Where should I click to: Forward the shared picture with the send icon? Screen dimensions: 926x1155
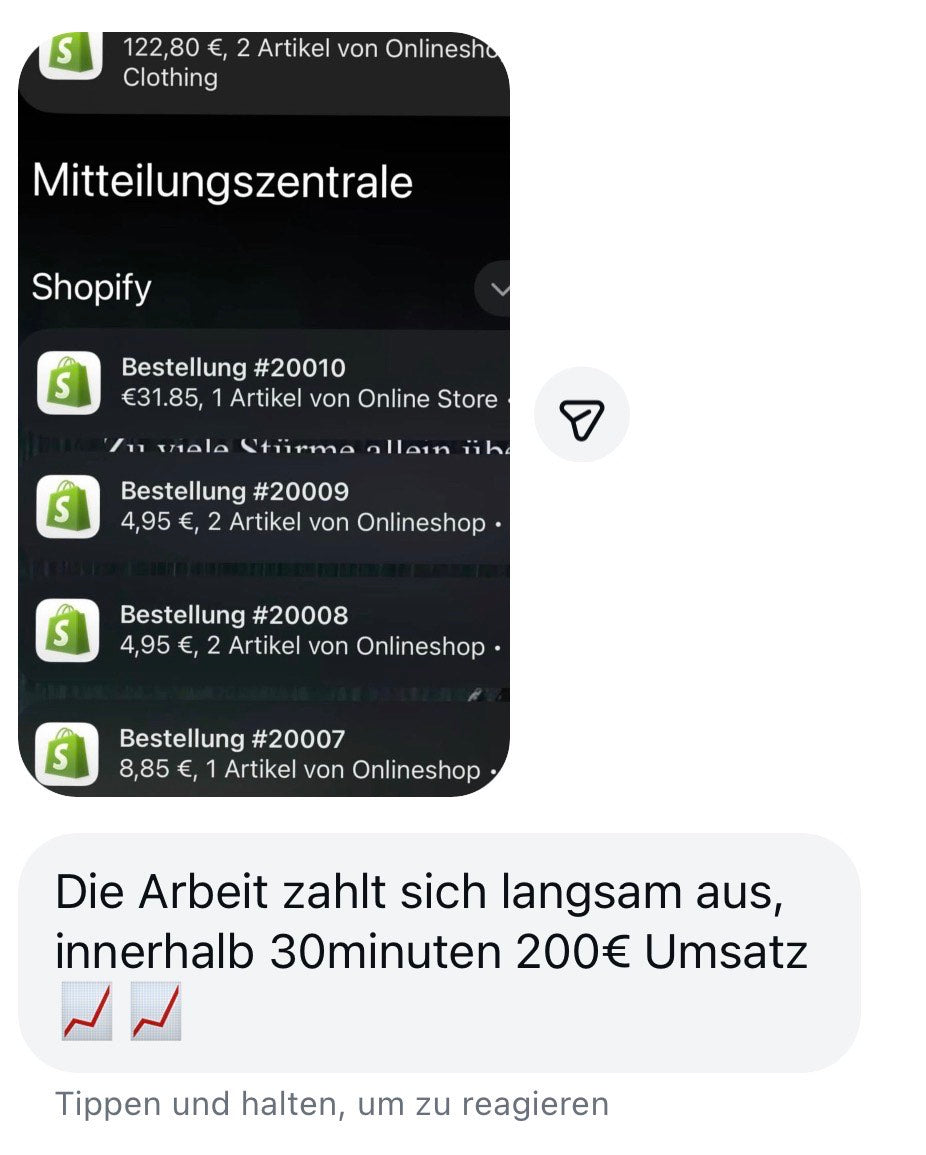582,415
